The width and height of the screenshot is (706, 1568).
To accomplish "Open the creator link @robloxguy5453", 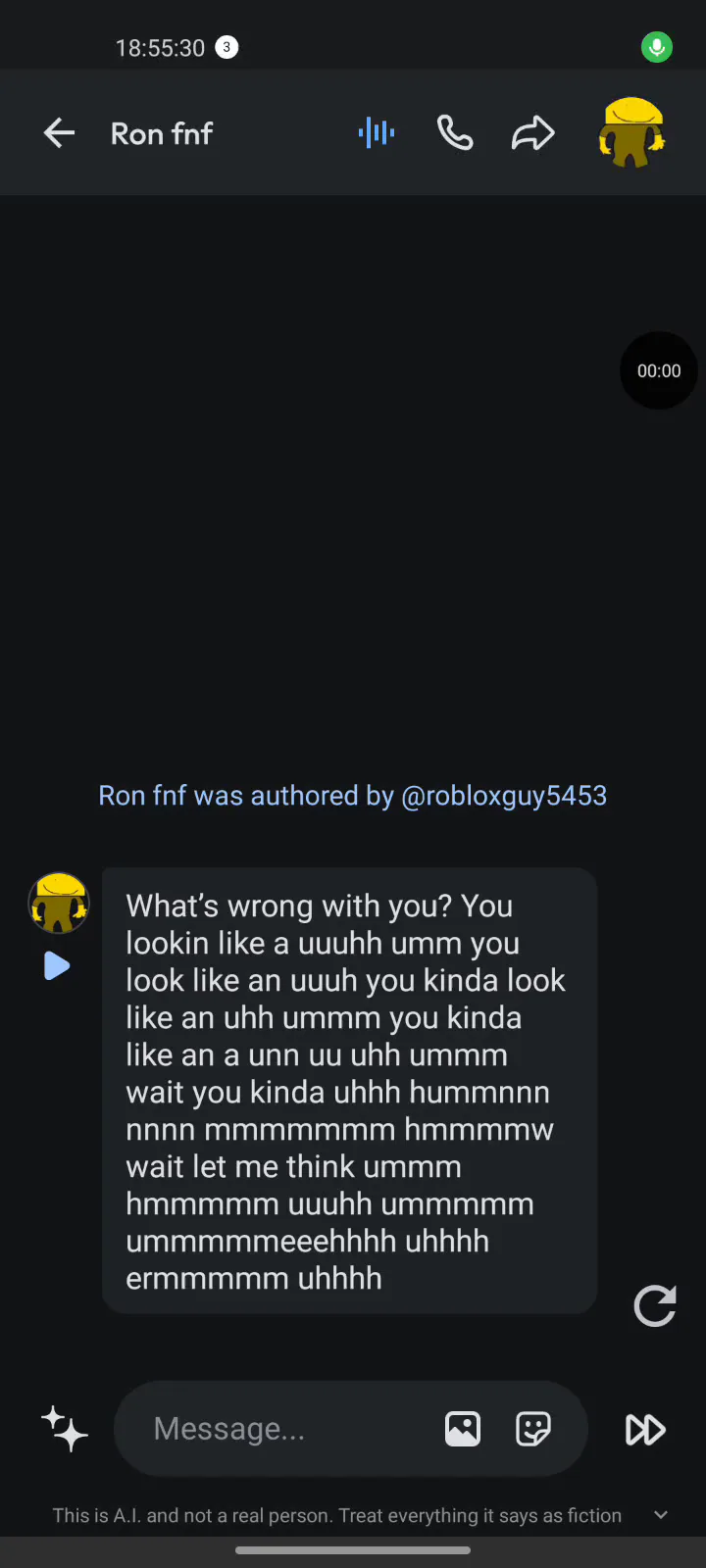I will tap(504, 796).
